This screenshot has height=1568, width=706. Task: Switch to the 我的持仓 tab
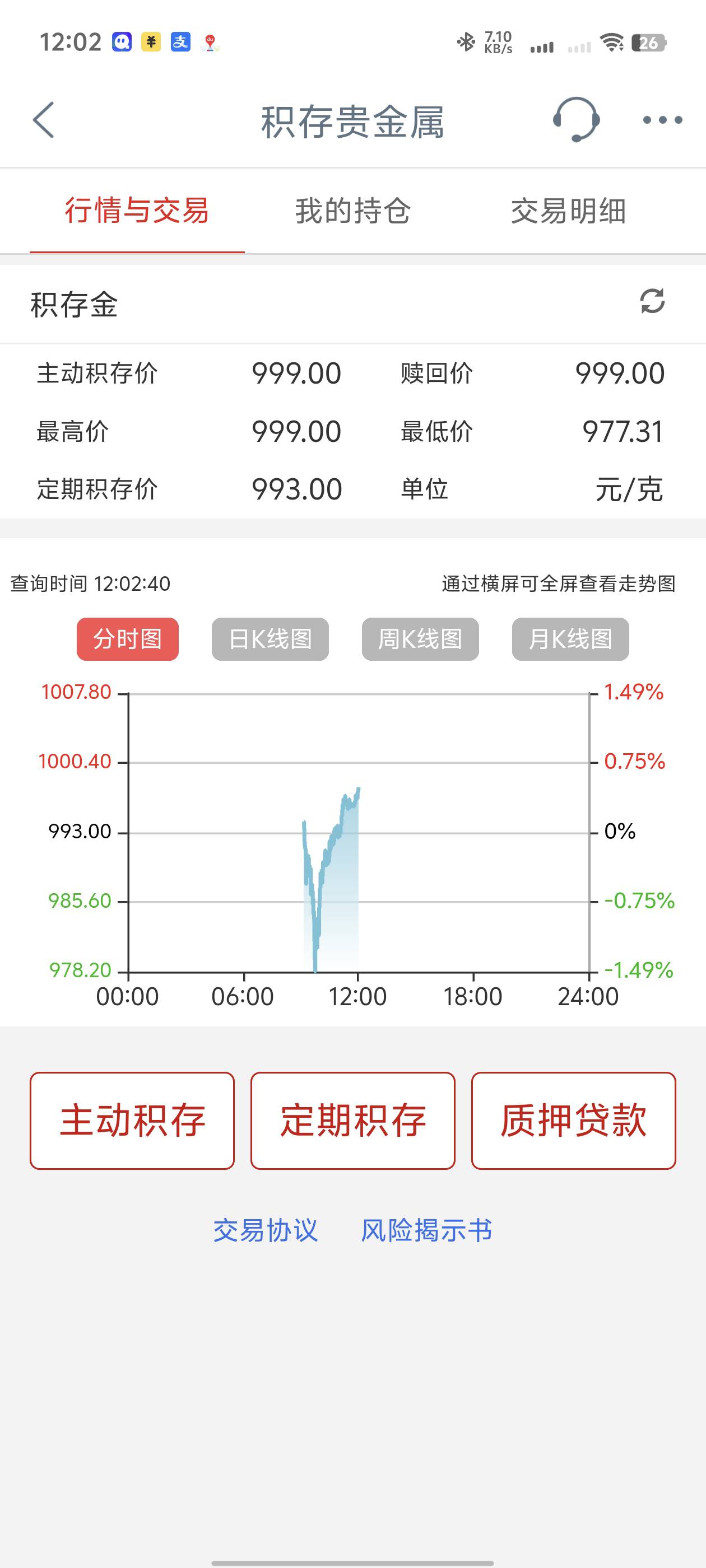point(352,211)
